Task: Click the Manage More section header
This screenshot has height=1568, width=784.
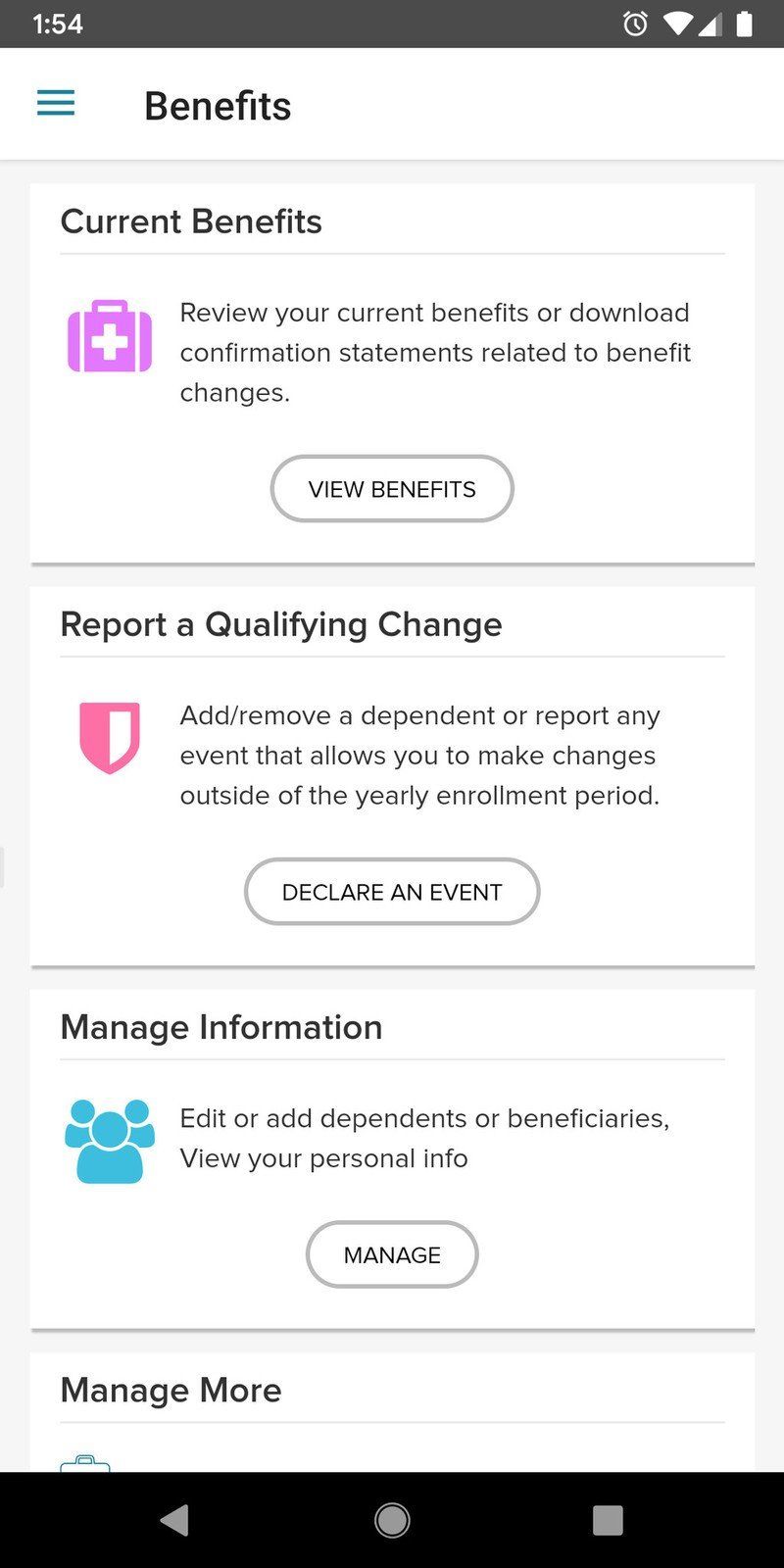Action: coord(171,1390)
